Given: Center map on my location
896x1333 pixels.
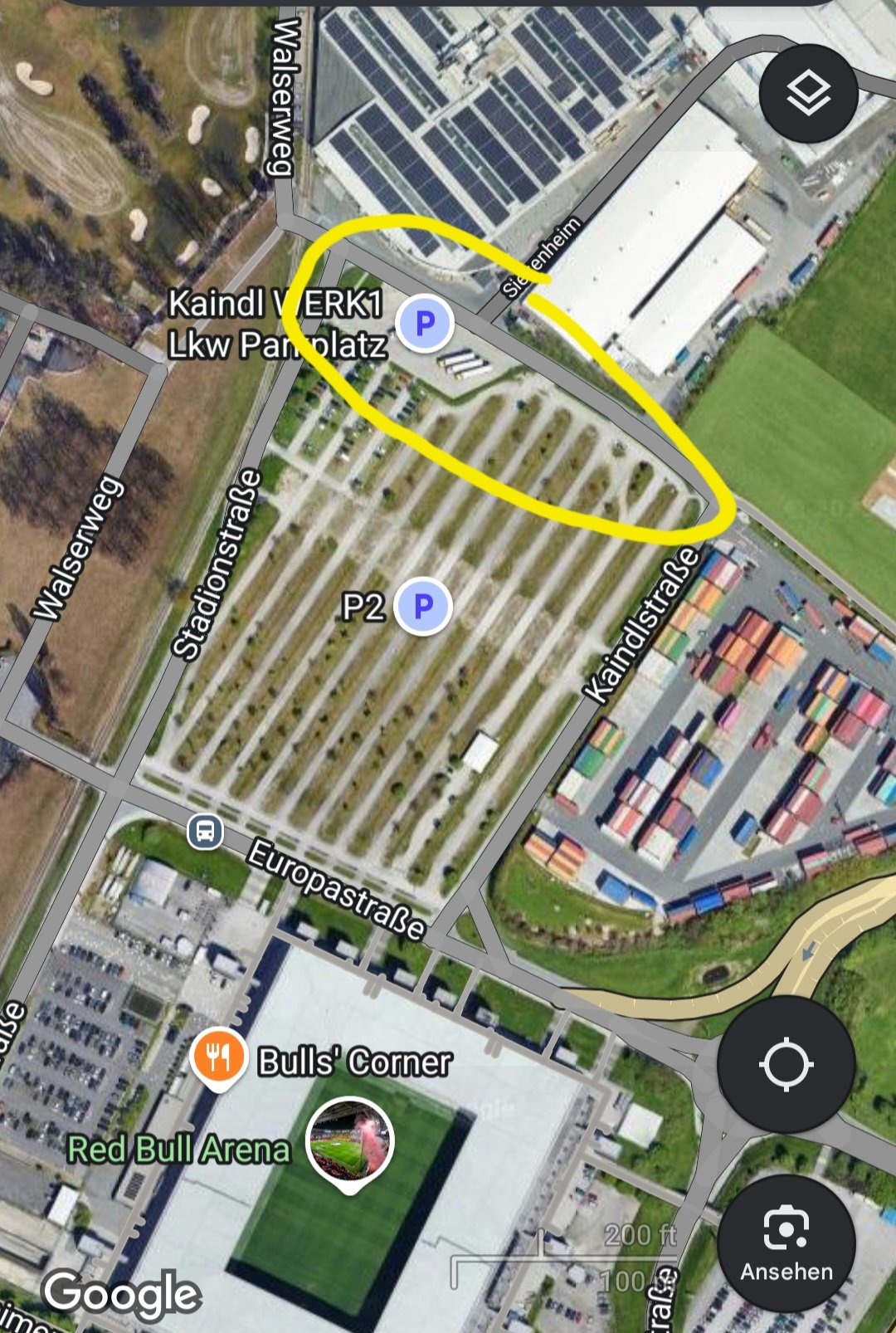Looking at the screenshot, I should click(785, 1065).
